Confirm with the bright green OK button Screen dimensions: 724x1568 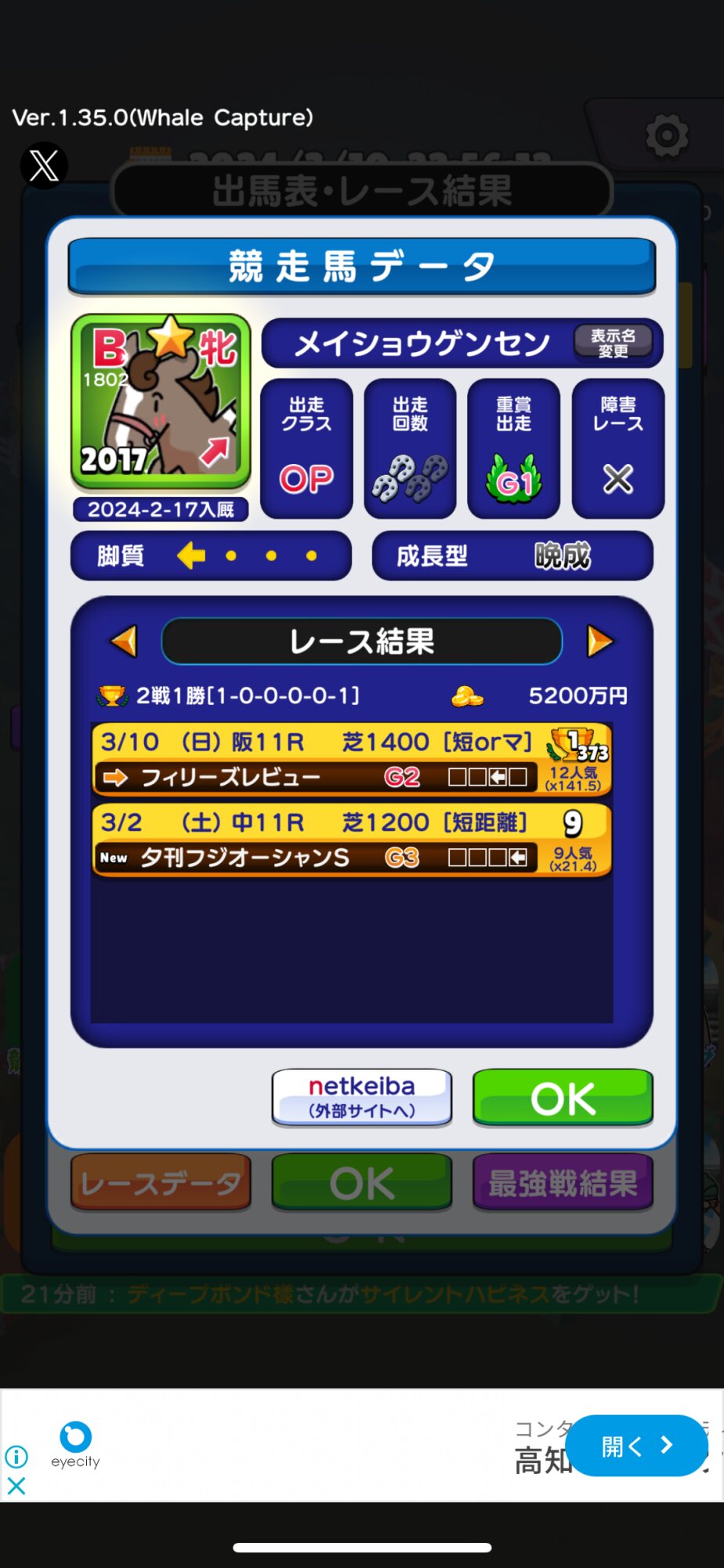563,1097
